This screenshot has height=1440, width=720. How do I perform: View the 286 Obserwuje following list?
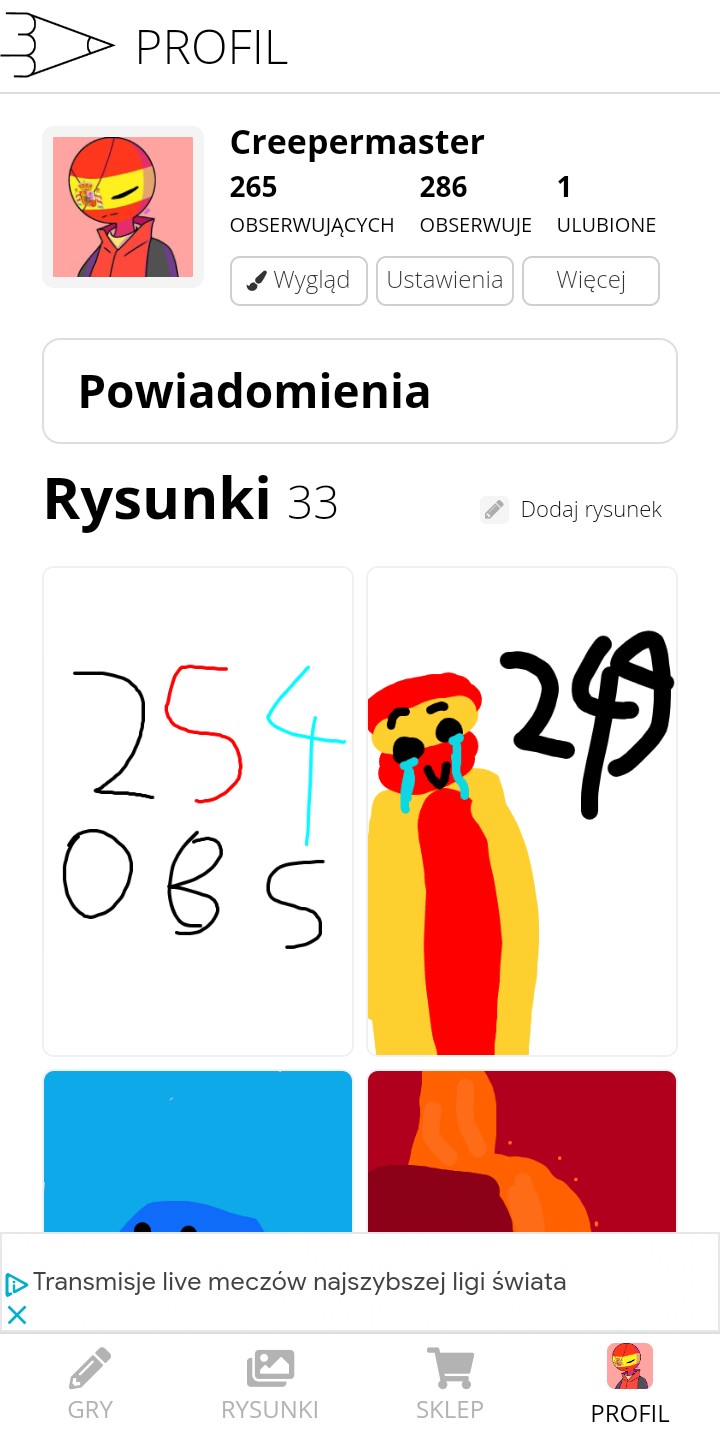(475, 205)
